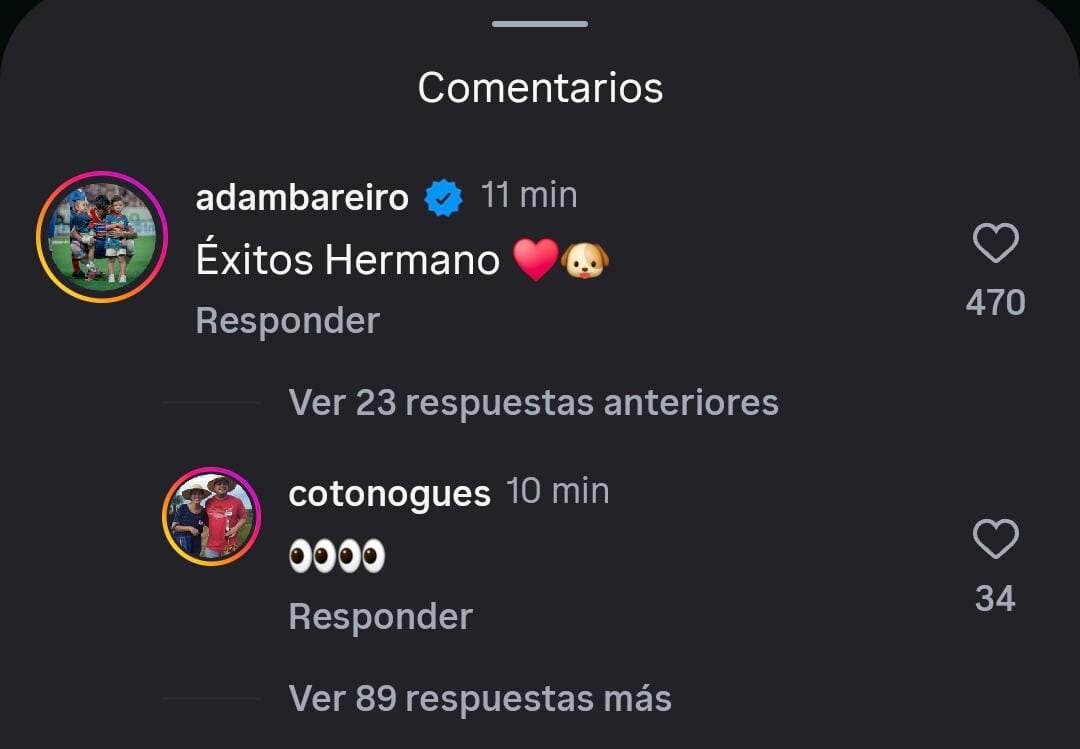This screenshot has width=1080, height=749.
Task: Show Ver 89 respuestas más
Action: coord(480,698)
